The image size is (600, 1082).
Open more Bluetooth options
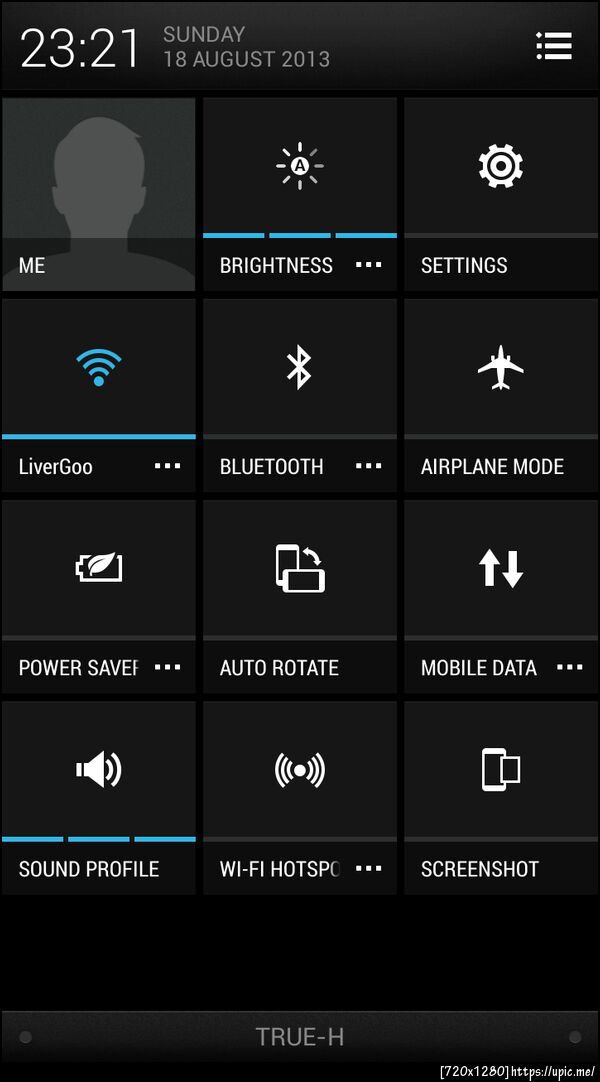click(369, 466)
